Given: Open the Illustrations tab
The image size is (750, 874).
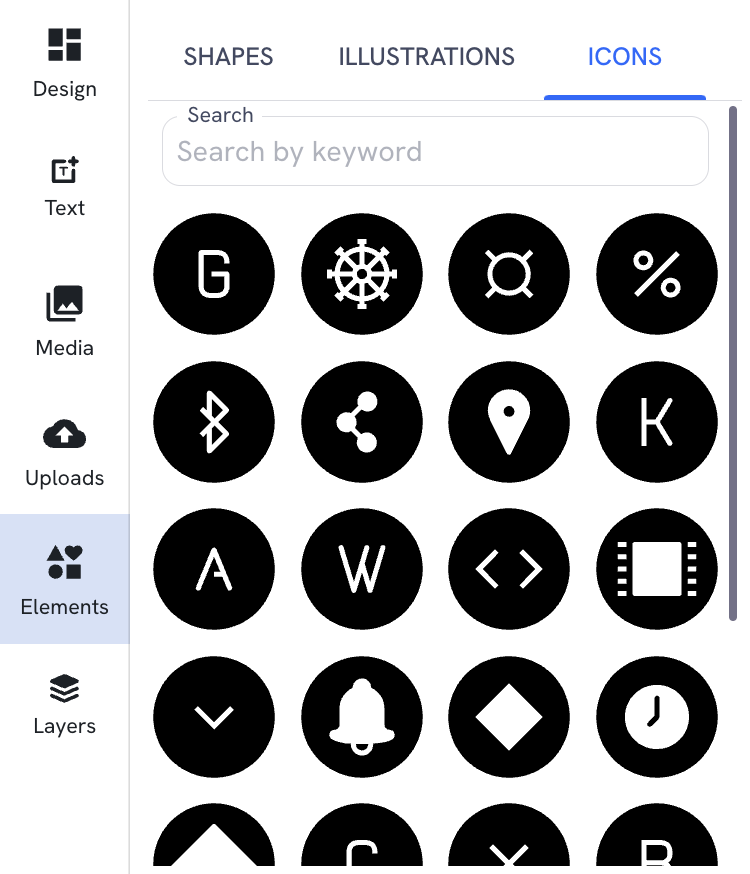Looking at the screenshot, I should pos(427,57).
